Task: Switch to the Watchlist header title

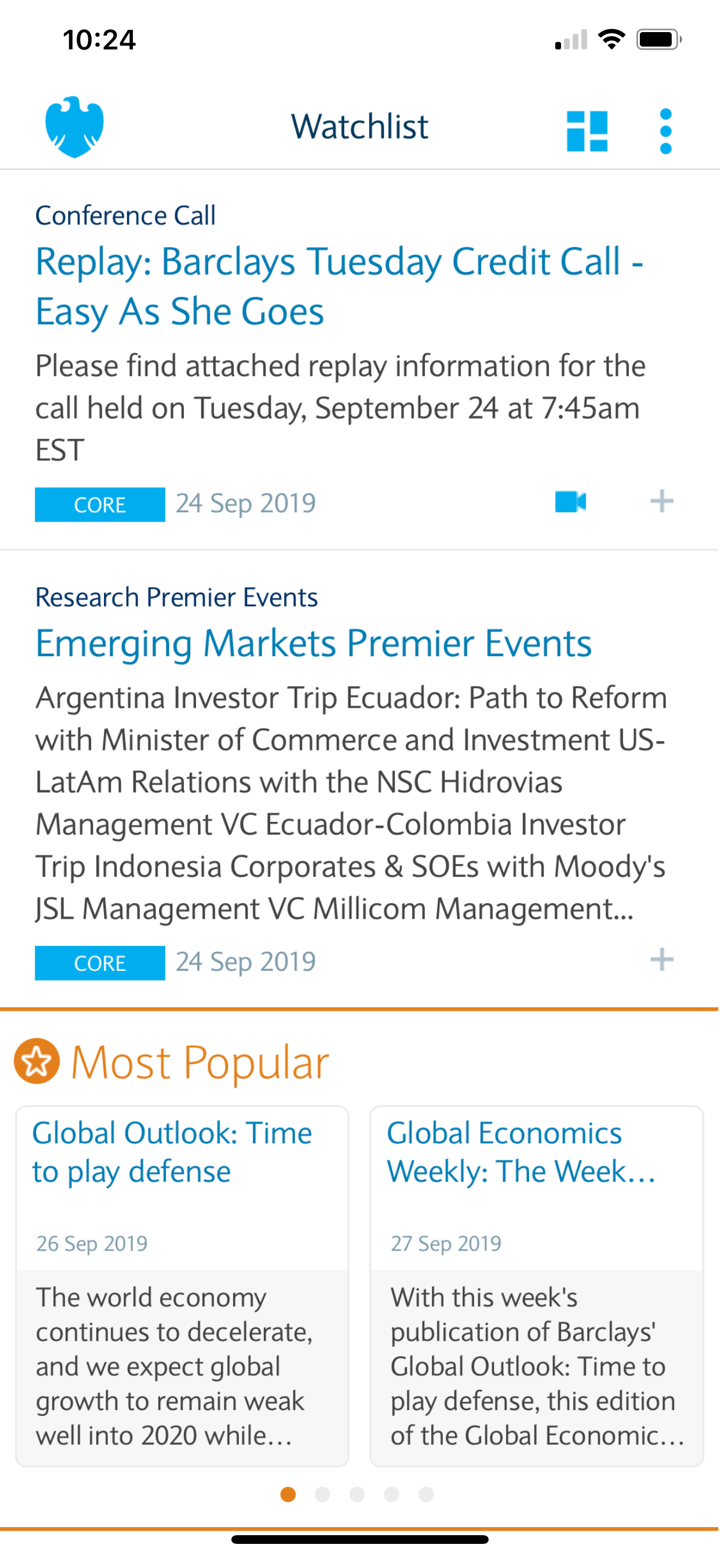Action: tap(359, 126)
